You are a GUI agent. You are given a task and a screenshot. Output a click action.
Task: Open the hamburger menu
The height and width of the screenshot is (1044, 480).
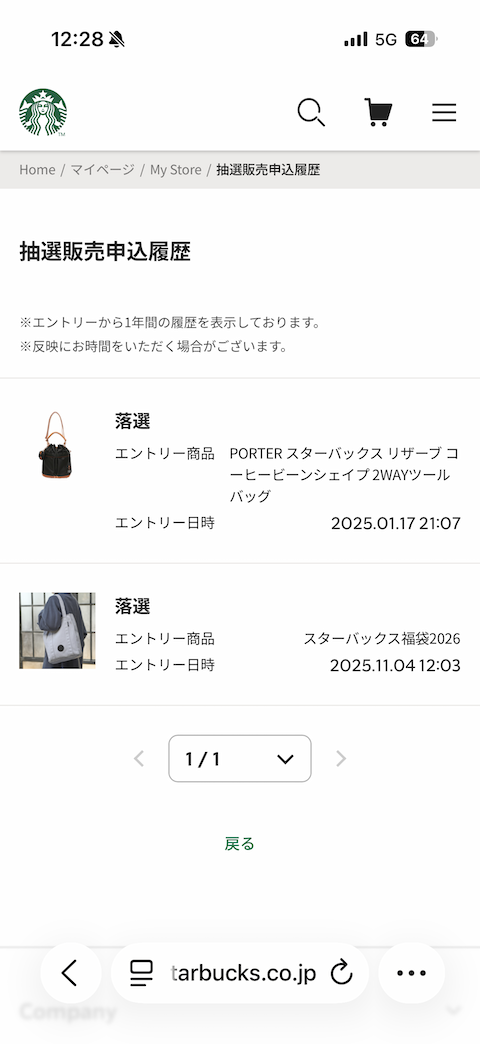(x=444, y=113)
